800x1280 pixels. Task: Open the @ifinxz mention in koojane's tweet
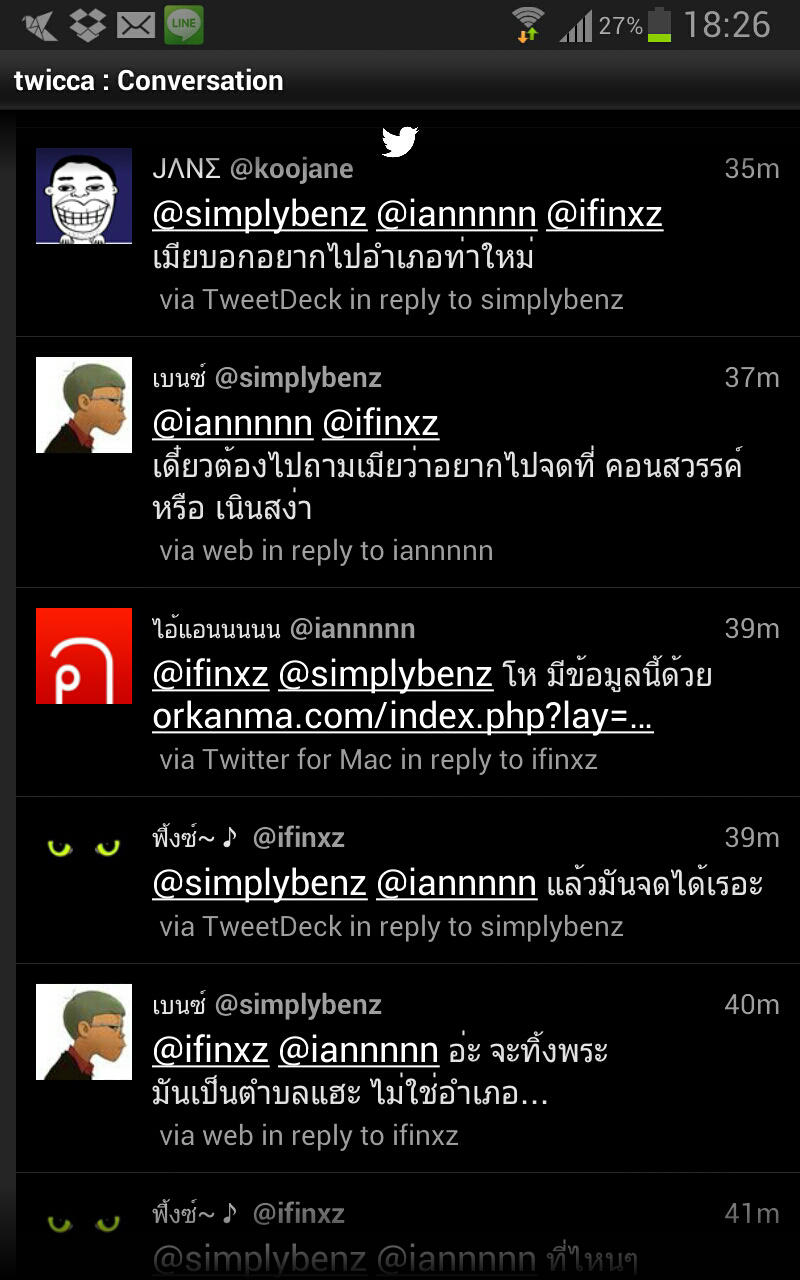coord(605,214)
